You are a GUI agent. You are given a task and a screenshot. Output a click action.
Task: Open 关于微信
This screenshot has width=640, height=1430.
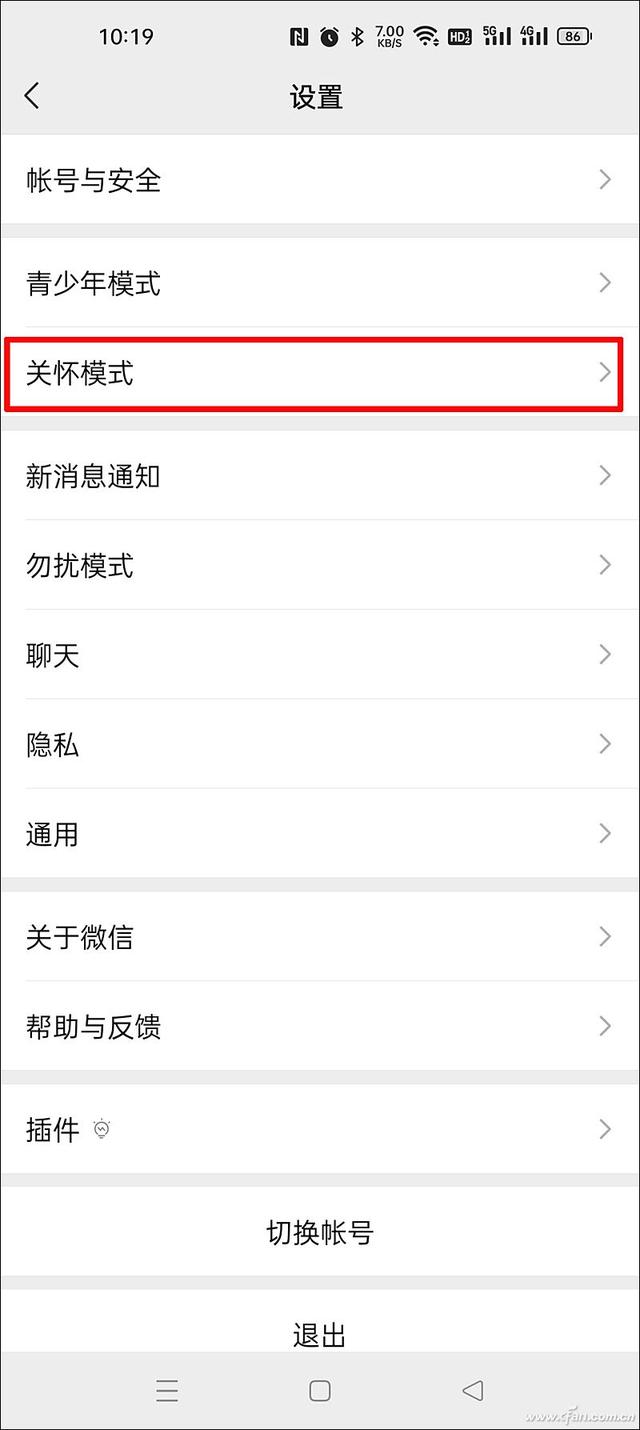(x=320, y=937)
